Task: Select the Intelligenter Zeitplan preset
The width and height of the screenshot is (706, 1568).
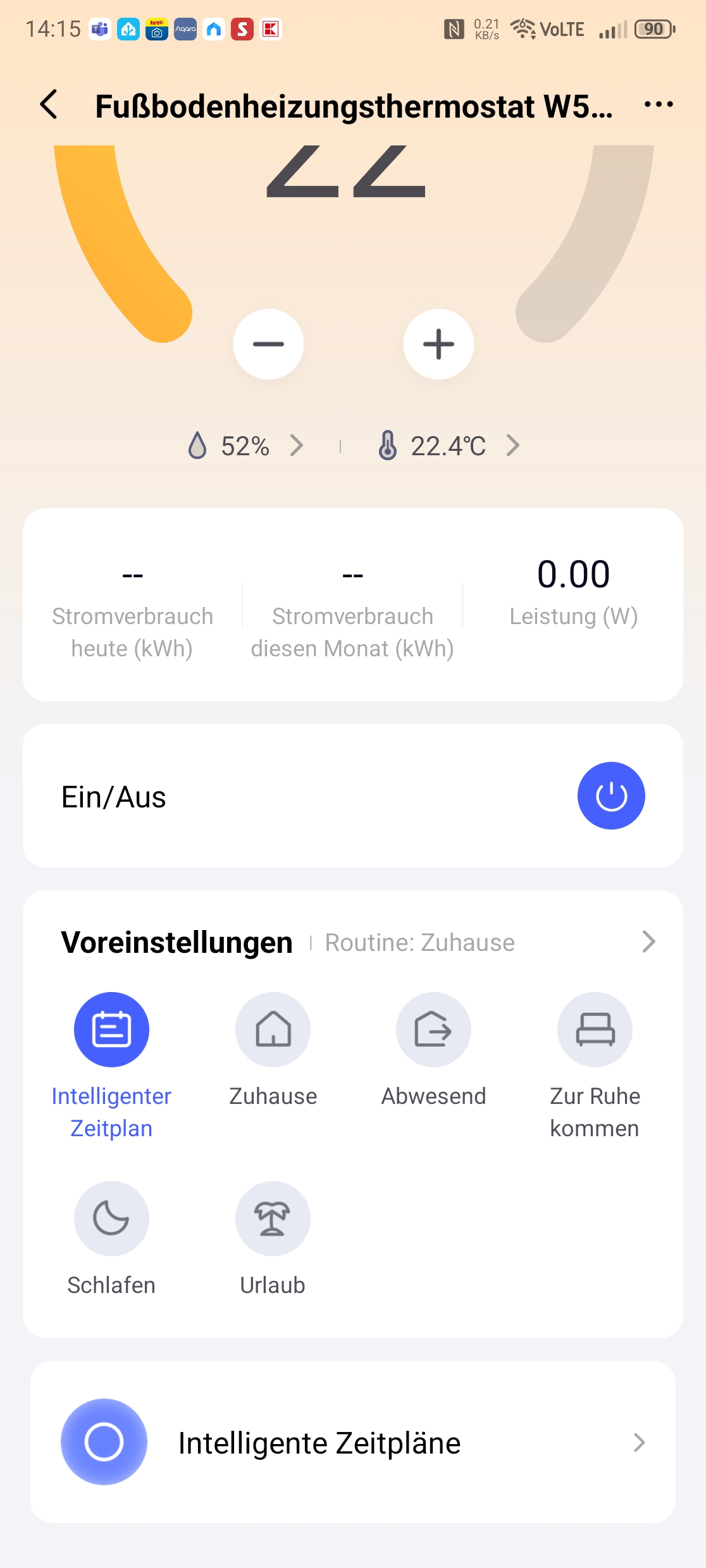Action: pos(111,1029)
